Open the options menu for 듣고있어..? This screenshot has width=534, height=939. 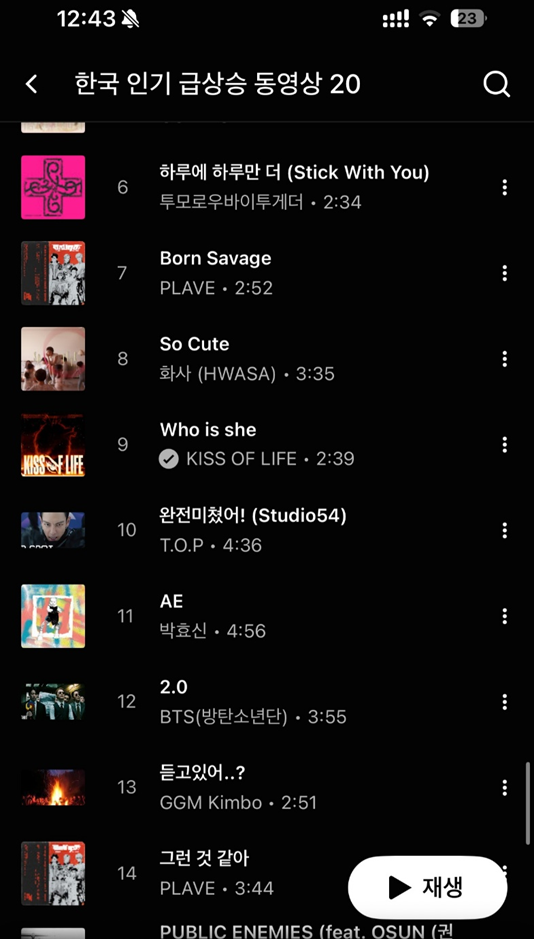click(504, 787)
